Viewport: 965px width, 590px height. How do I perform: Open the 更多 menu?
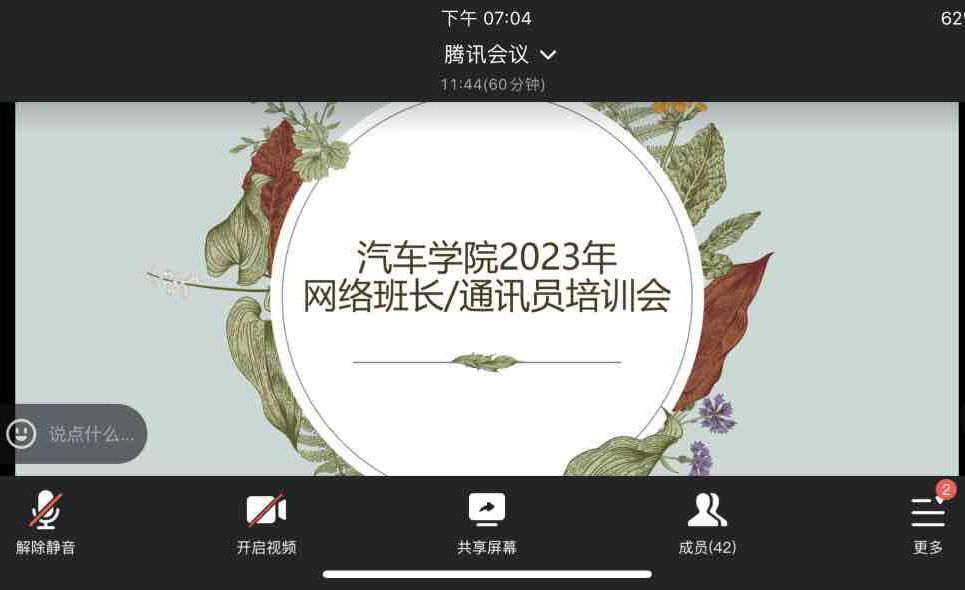coord(928,522)
